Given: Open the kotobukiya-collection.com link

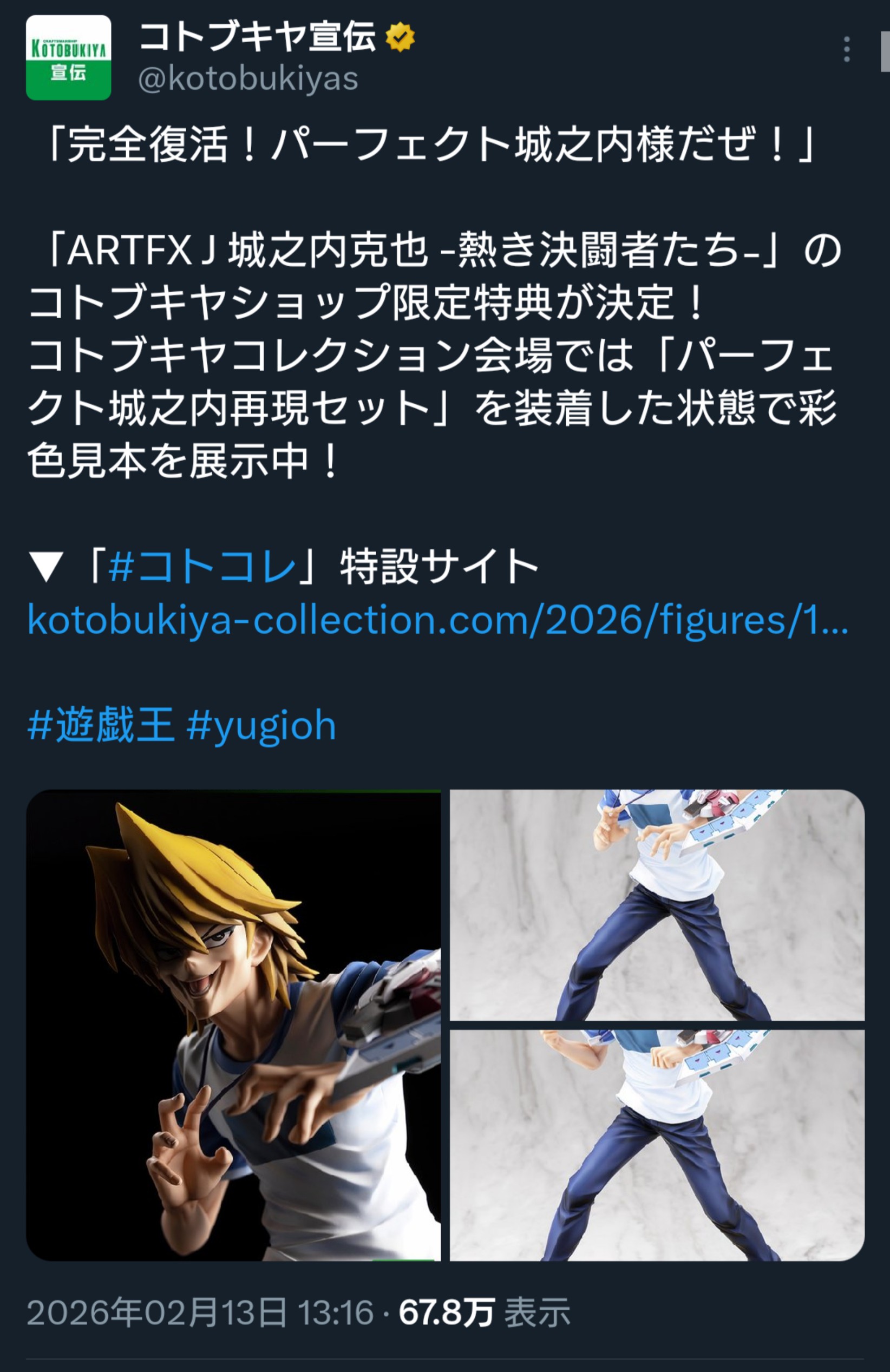Looking at the screenshot, I should [437, 620].
